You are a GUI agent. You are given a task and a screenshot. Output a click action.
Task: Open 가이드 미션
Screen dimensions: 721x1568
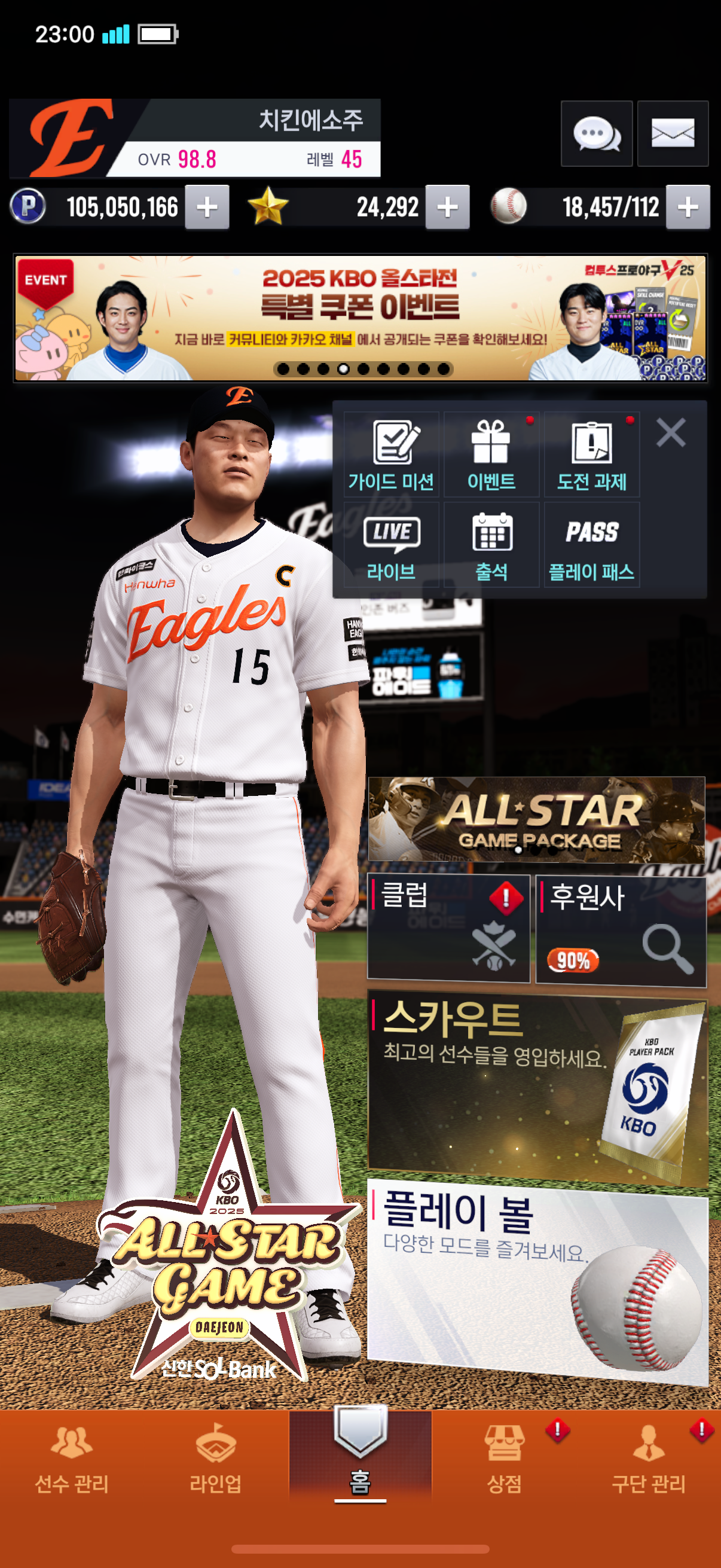coord(391,454)
